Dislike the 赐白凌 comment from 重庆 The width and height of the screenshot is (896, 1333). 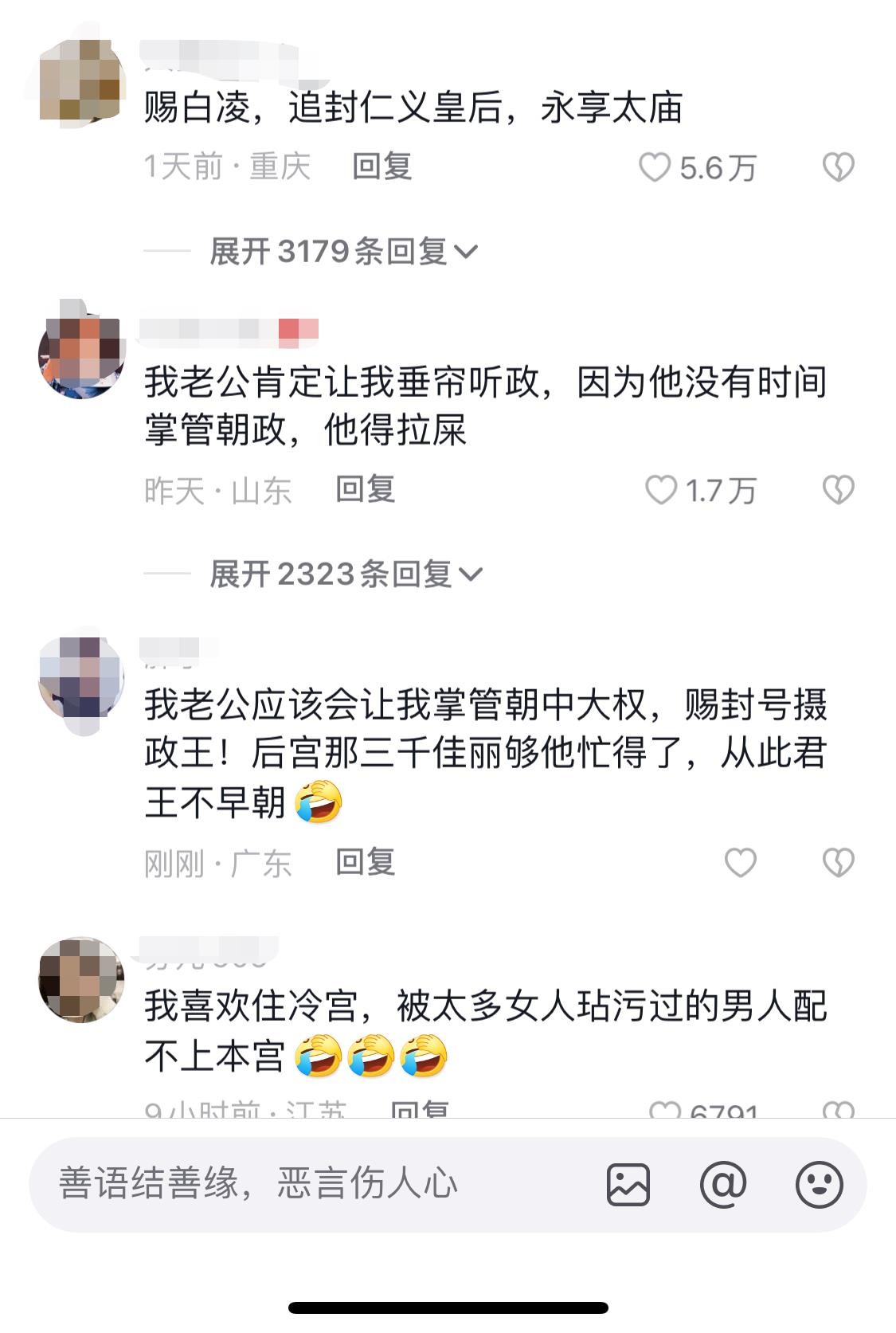[x=838, y=167]
